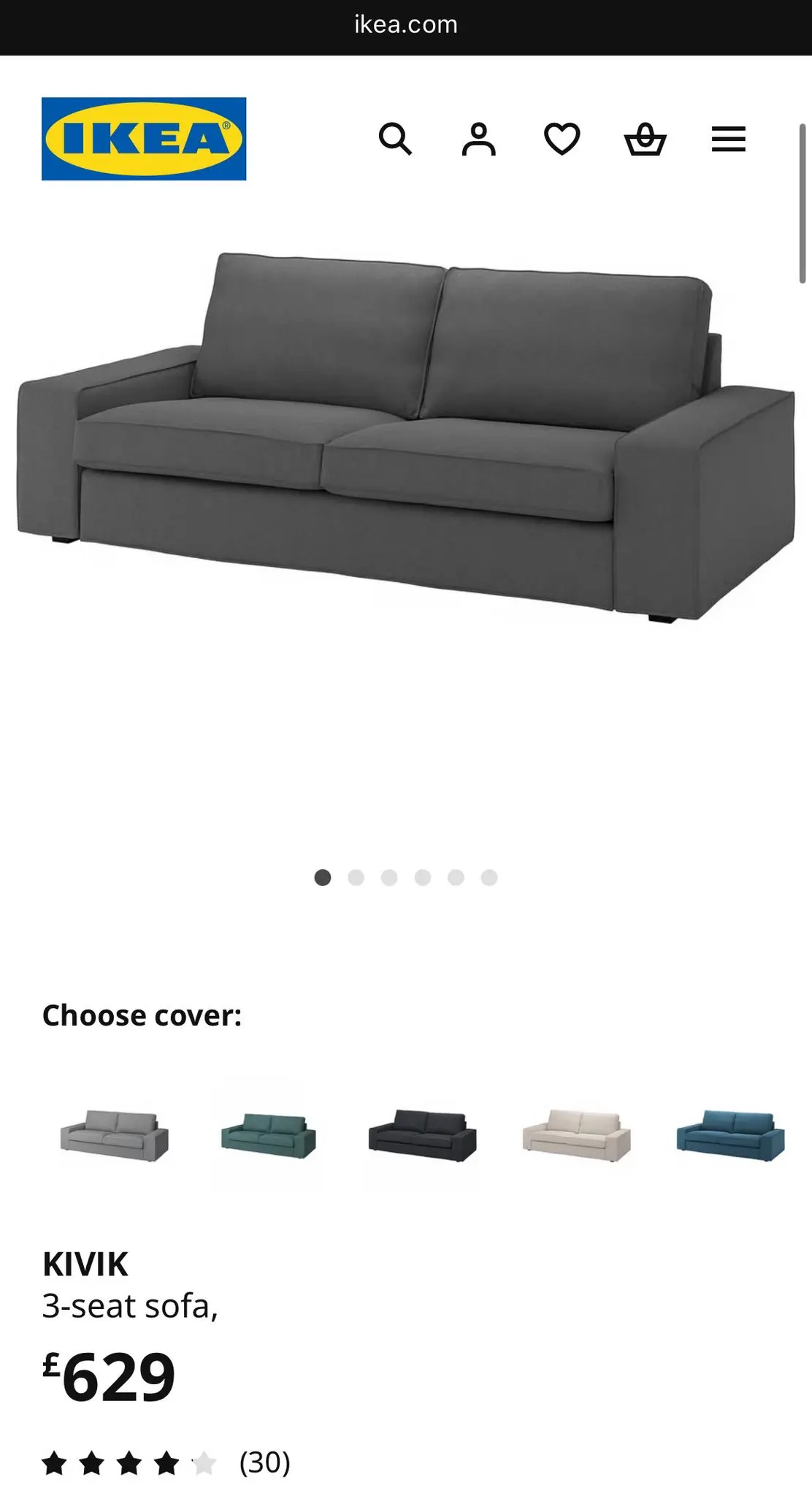Select the blue sofa cover

point(730,1136)
